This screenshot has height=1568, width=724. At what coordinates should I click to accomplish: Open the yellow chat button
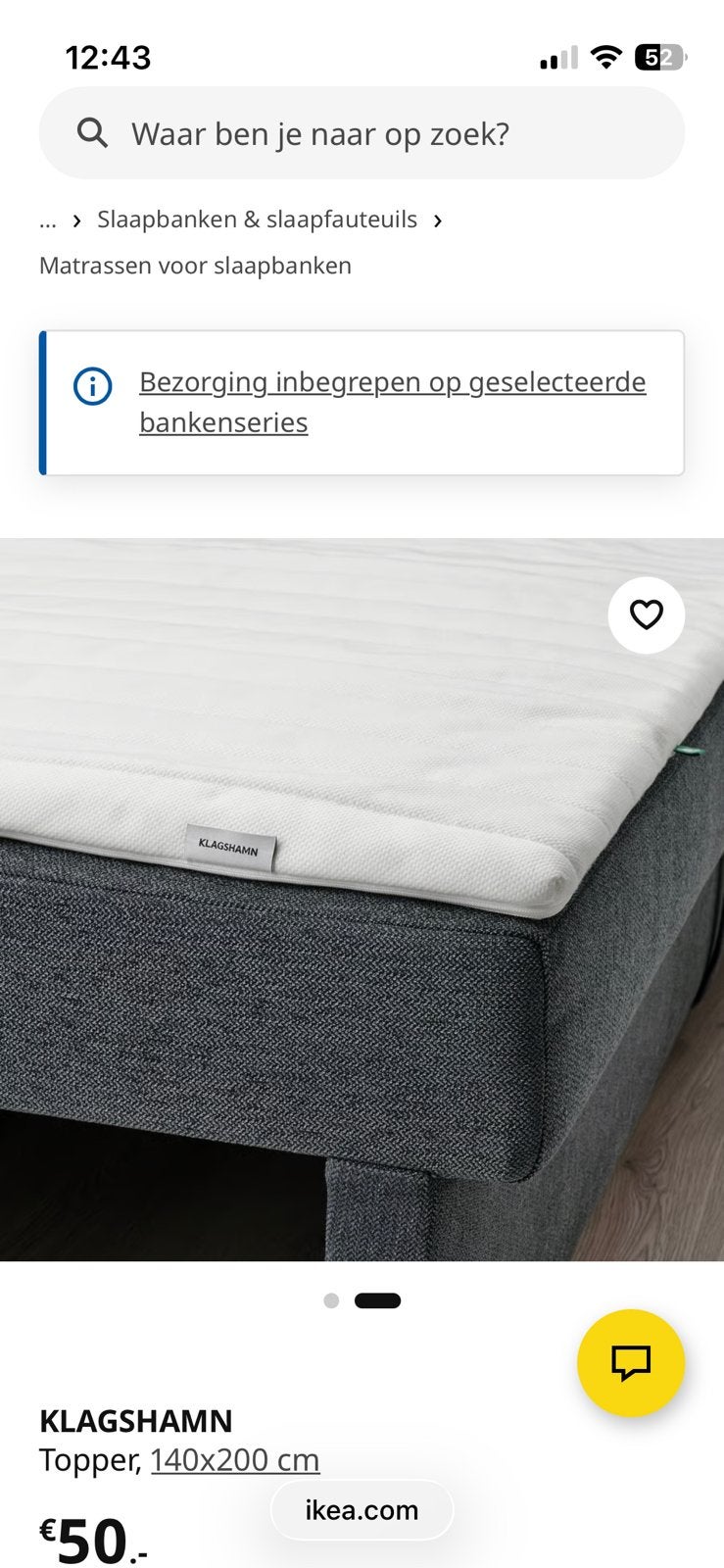[631, 1363]
